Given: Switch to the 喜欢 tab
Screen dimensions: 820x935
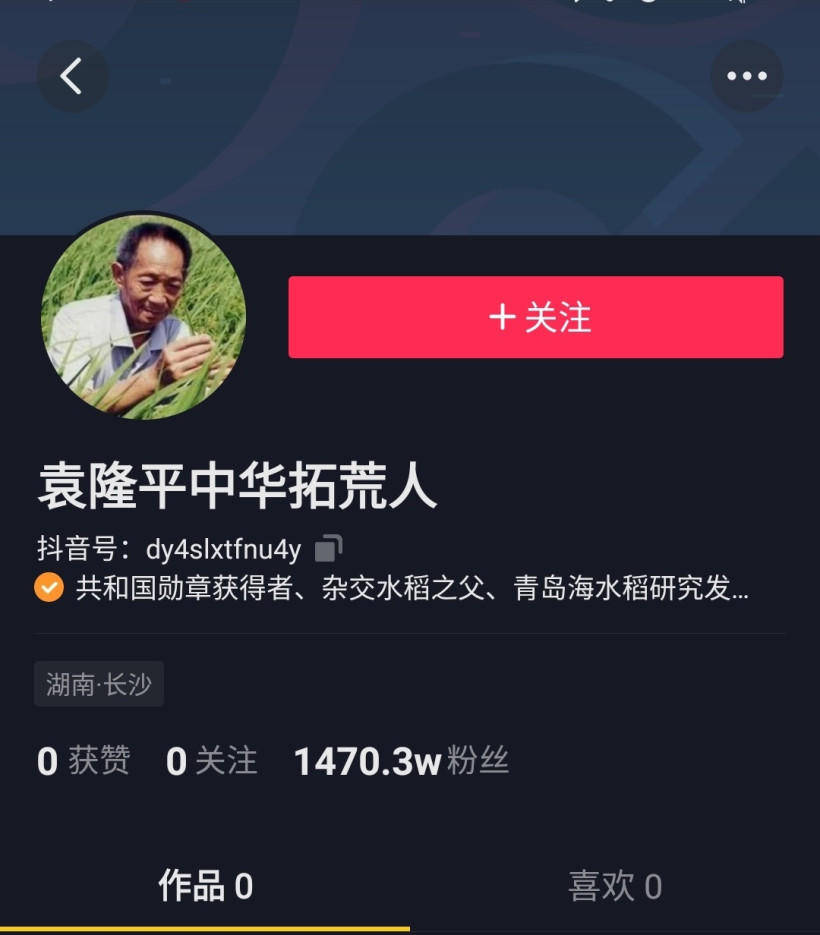Looking at the screenshot, I should pos(614,886).
